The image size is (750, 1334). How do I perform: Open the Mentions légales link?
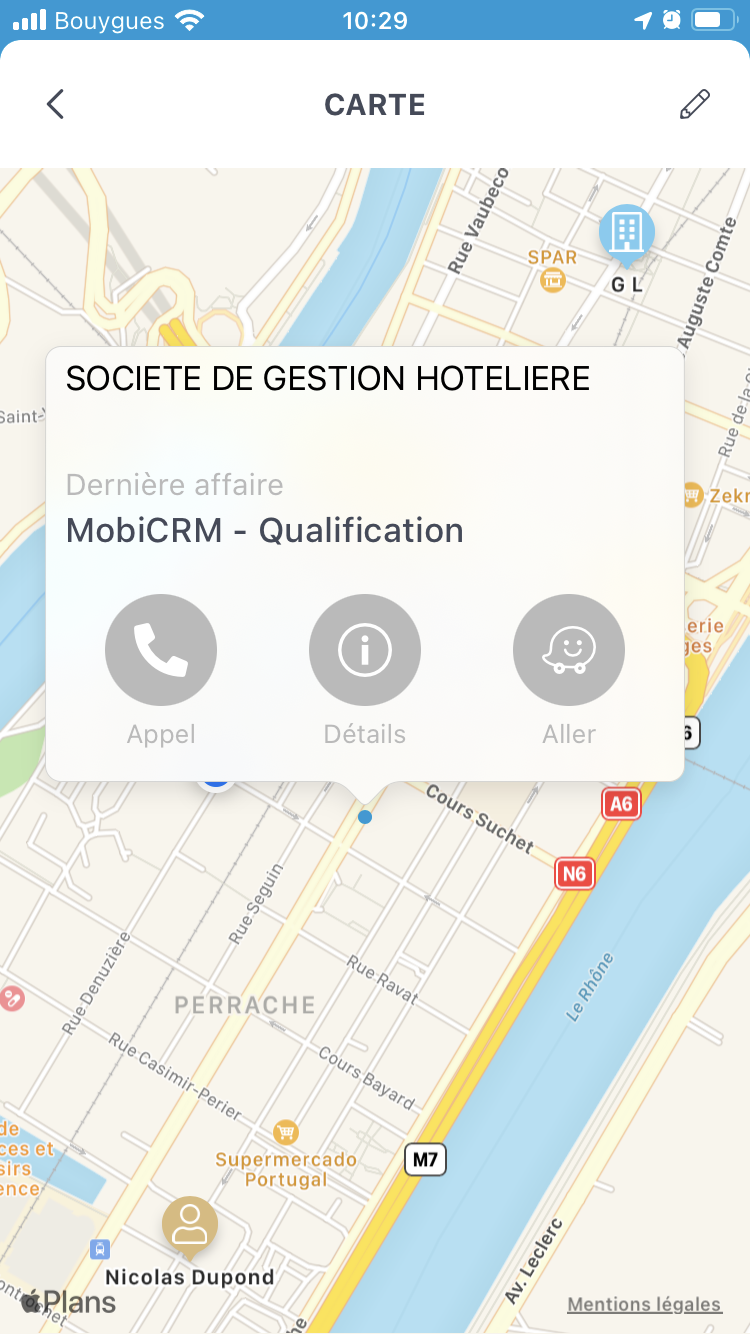pyautogui.click(x=644, y=1304)
